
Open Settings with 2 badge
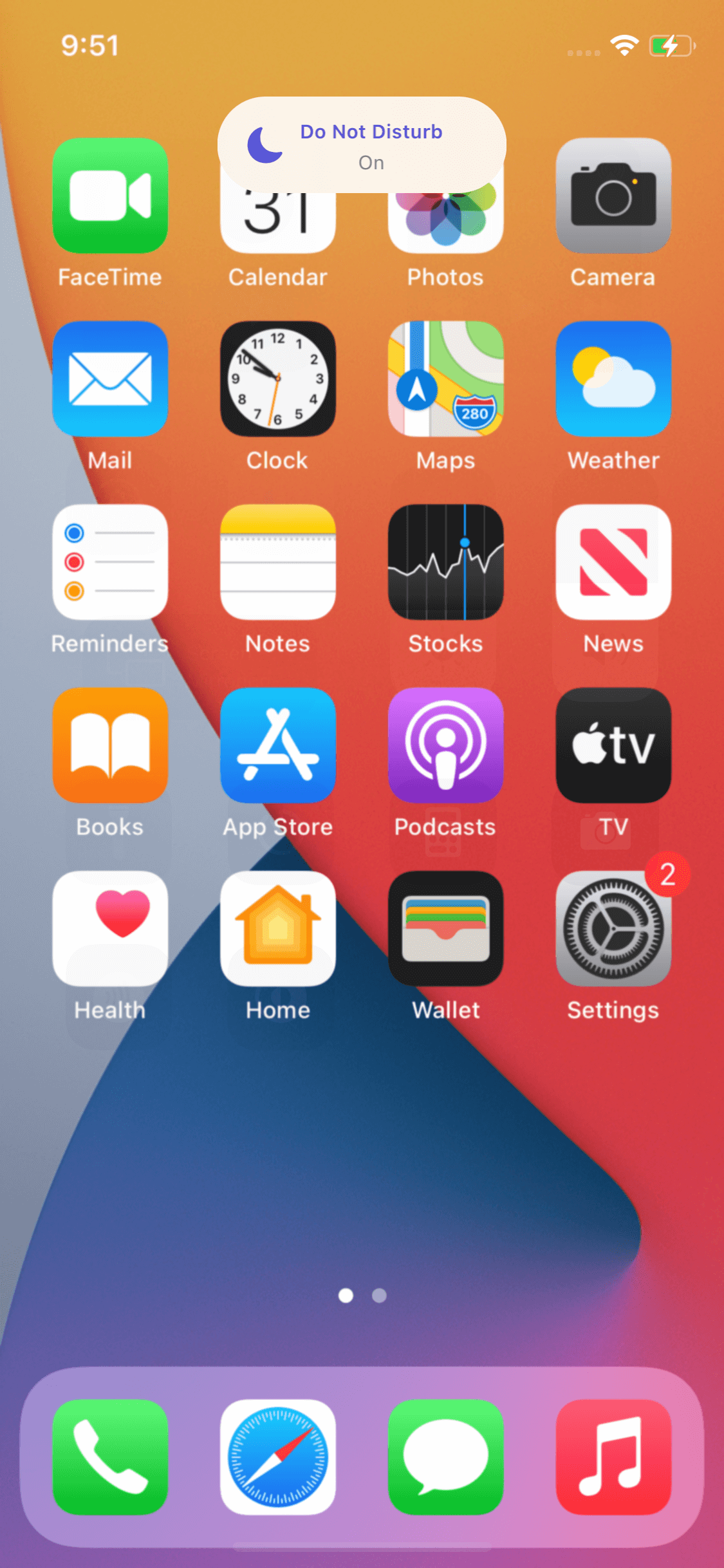pyautogui.click(x=613, y=929)
